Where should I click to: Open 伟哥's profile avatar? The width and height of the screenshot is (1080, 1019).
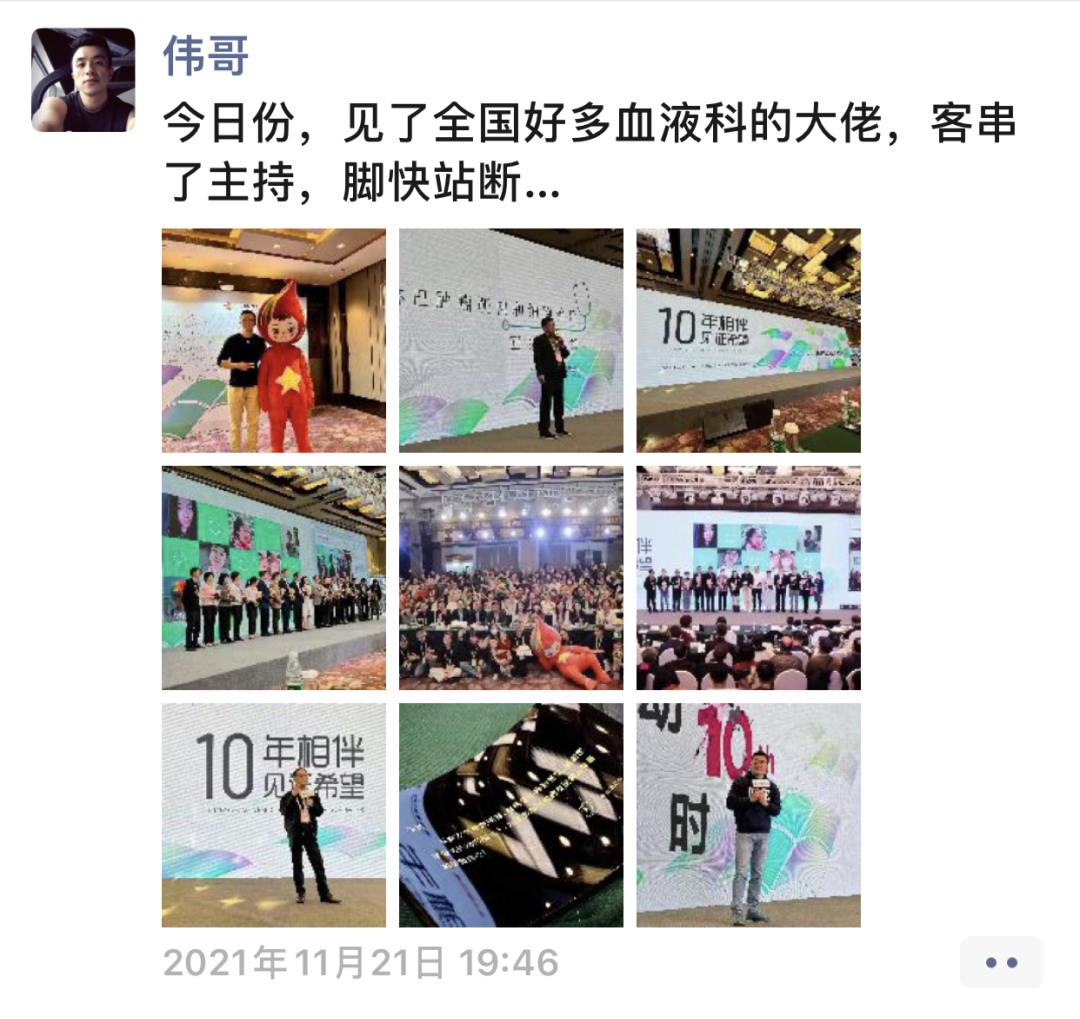coord(83,80)
